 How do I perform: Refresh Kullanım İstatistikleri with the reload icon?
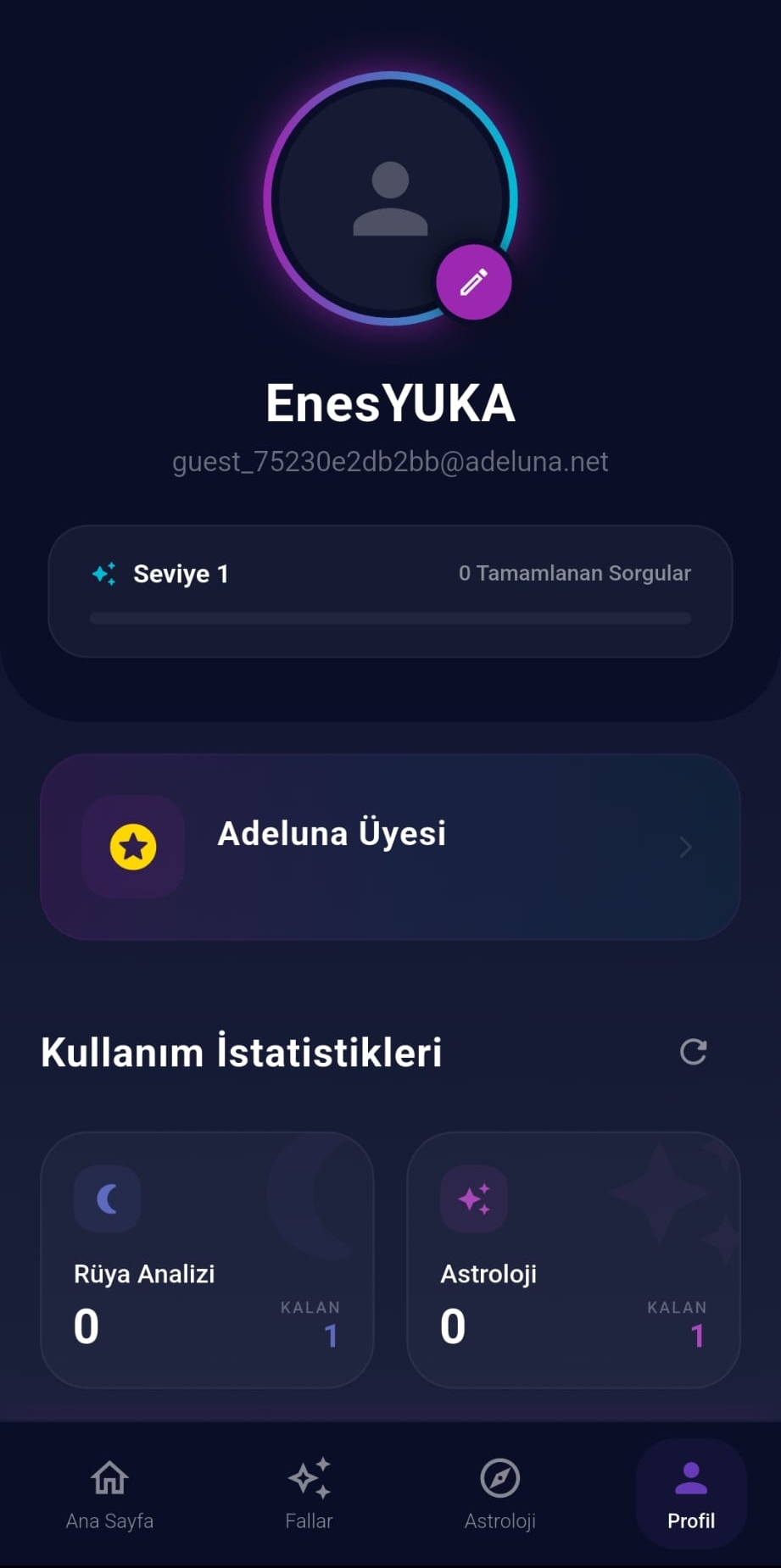(x=694, y=1053)
